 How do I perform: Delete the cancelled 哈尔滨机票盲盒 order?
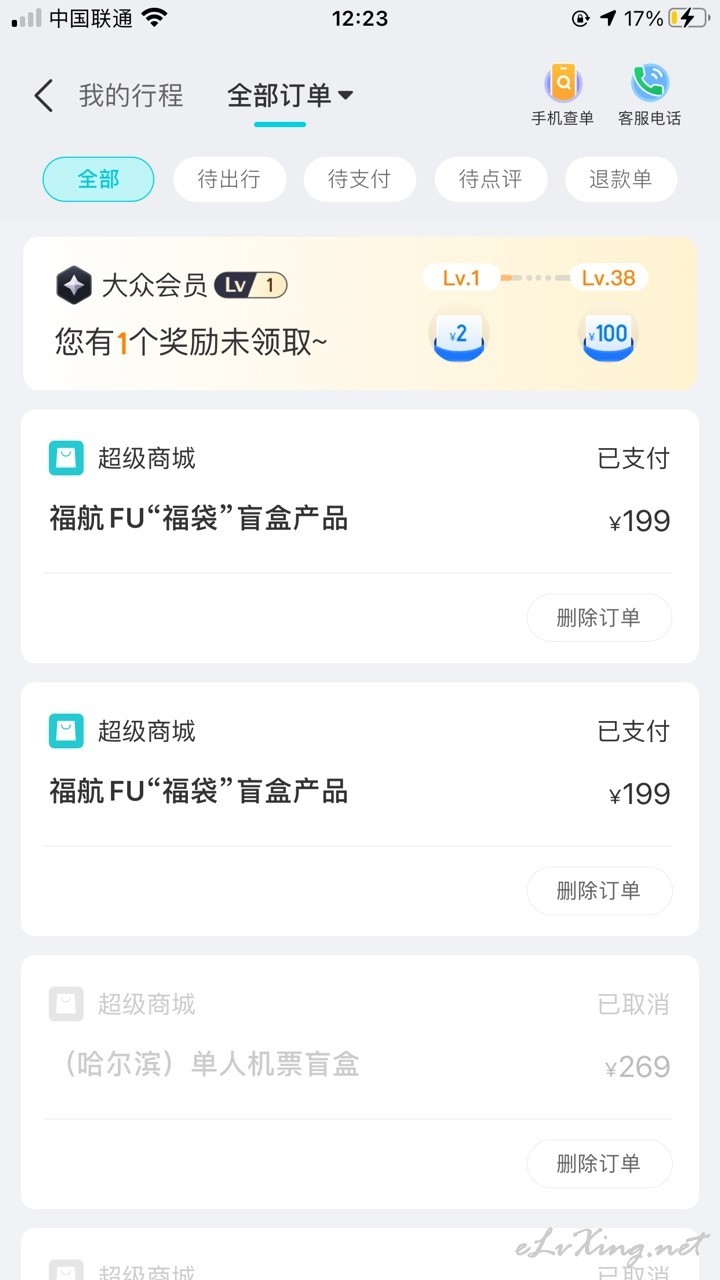[599, 1164]
